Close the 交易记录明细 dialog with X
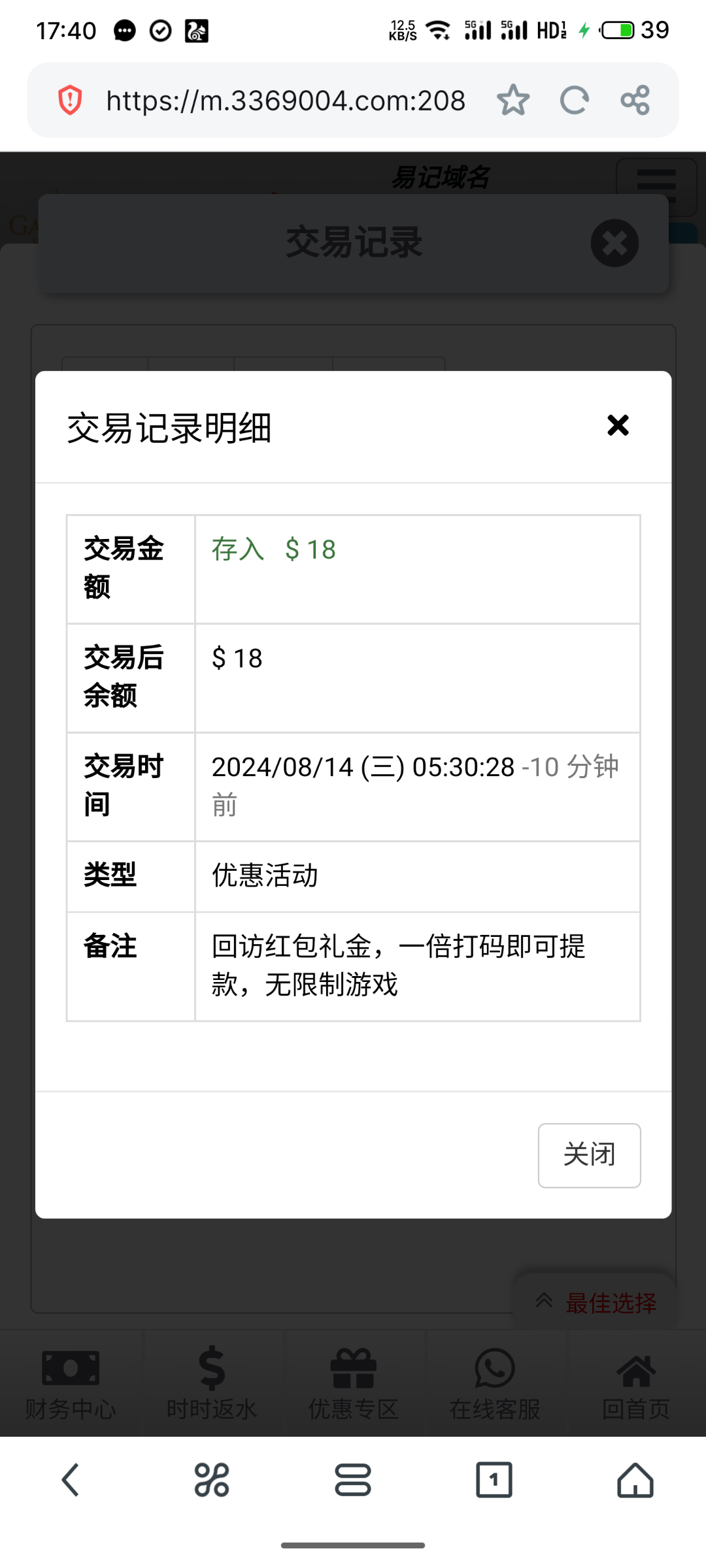 click(x=618, y=425)
